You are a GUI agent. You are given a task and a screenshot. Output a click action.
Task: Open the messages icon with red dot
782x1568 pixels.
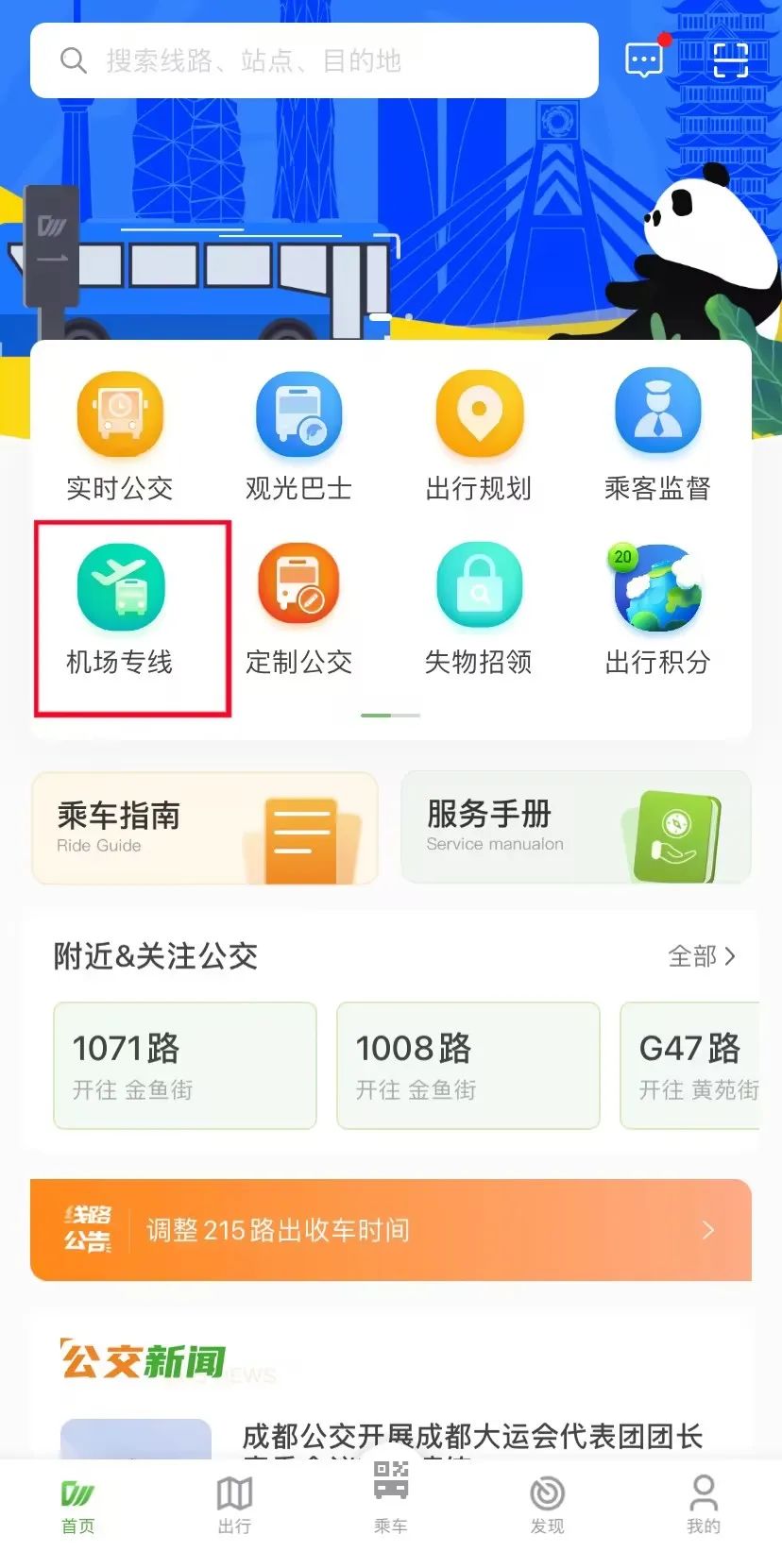643,60
